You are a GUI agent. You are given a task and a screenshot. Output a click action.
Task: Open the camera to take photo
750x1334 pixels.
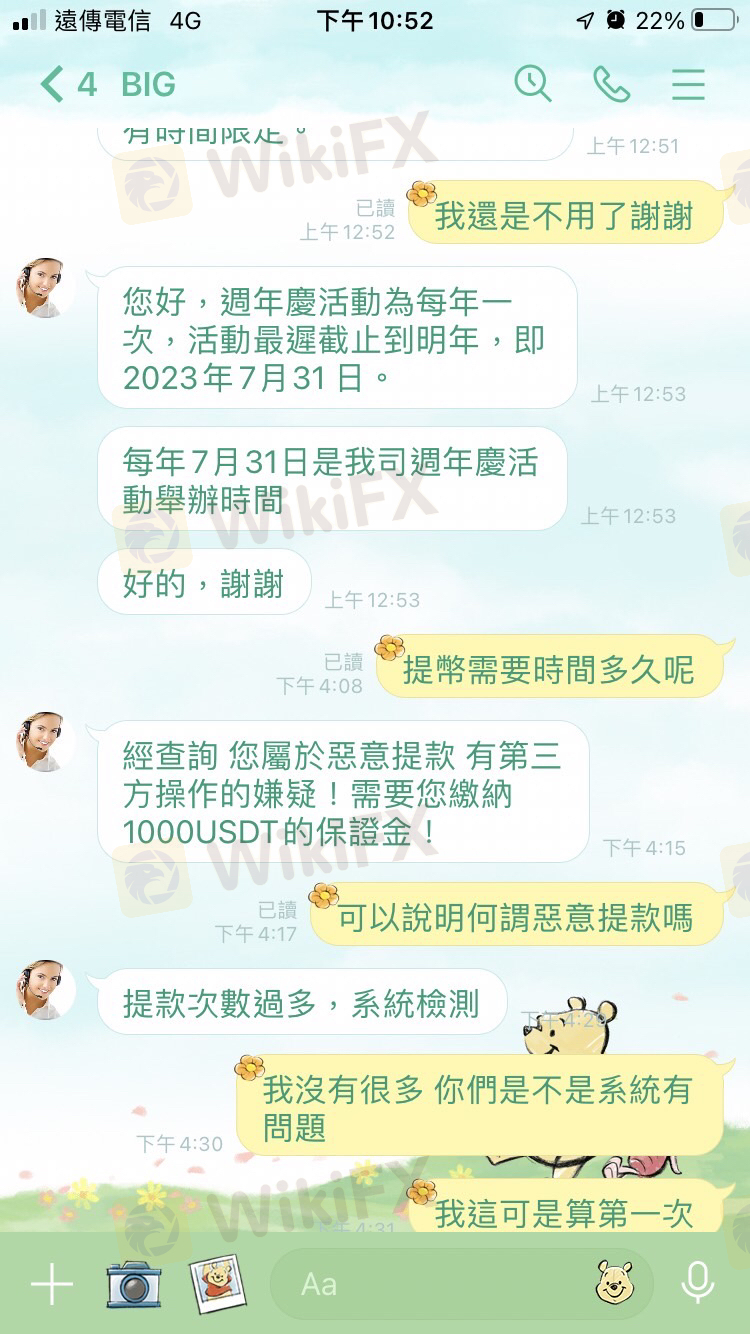(134, 1283)
